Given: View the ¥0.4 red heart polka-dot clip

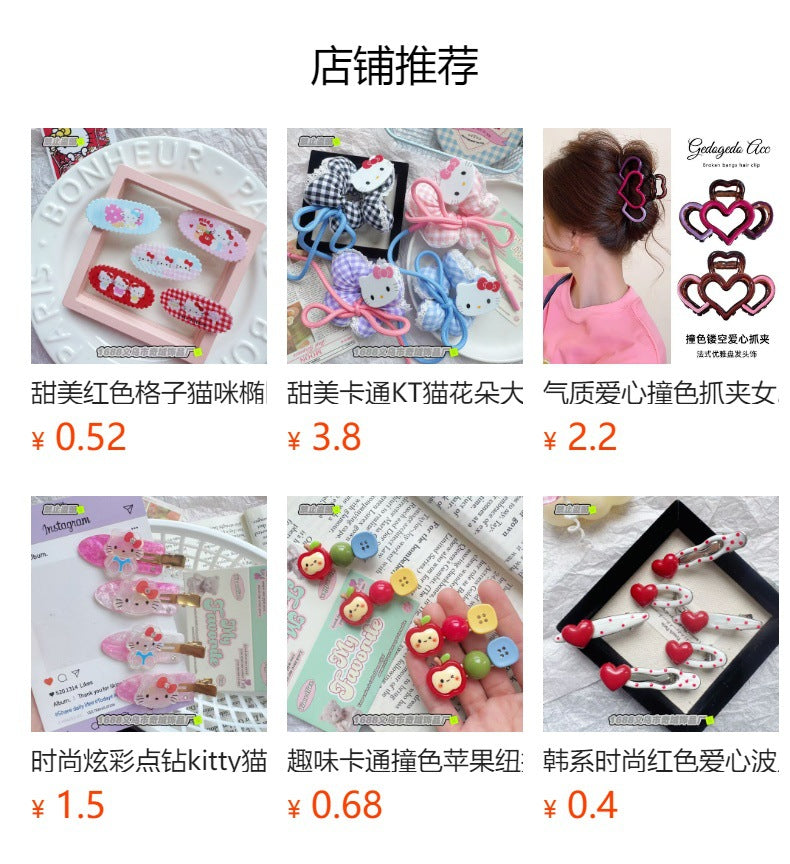Looking at the screenshot, I should point(660,614).
